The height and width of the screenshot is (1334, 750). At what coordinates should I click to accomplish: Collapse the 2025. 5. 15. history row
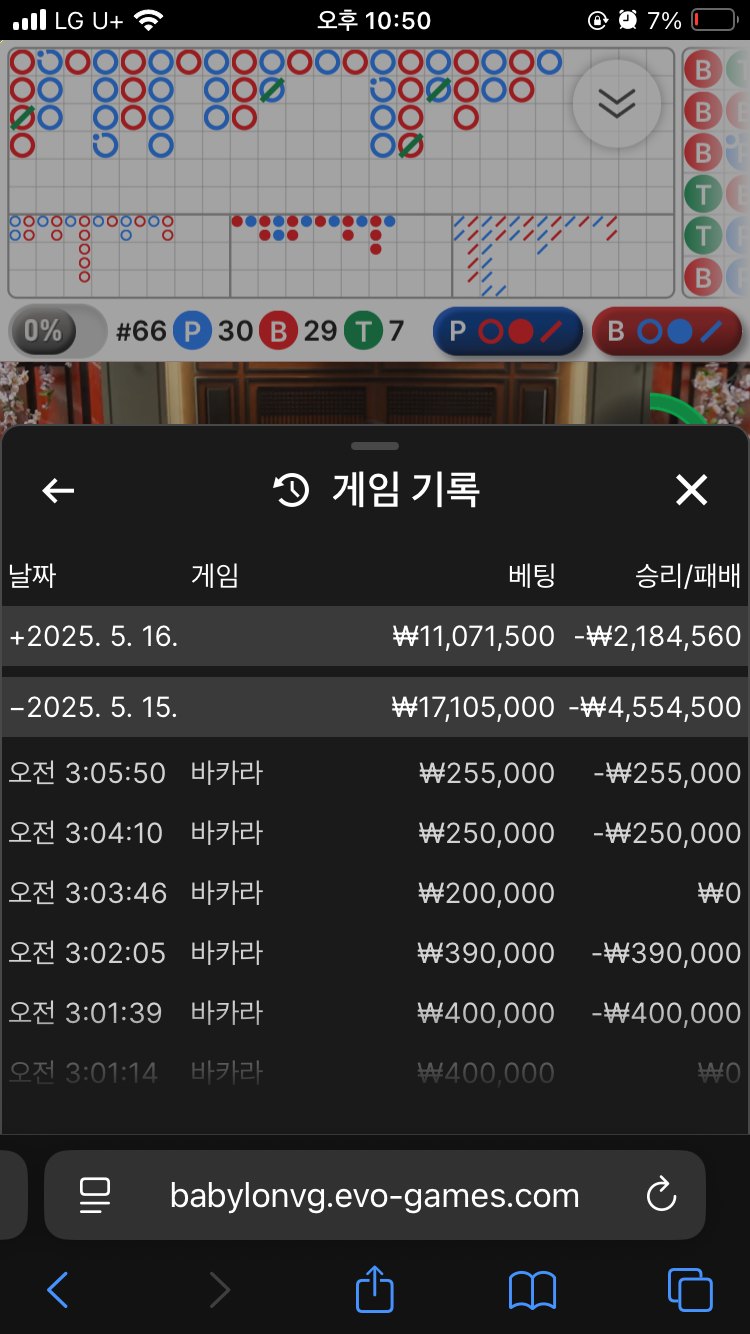point(374,707)
